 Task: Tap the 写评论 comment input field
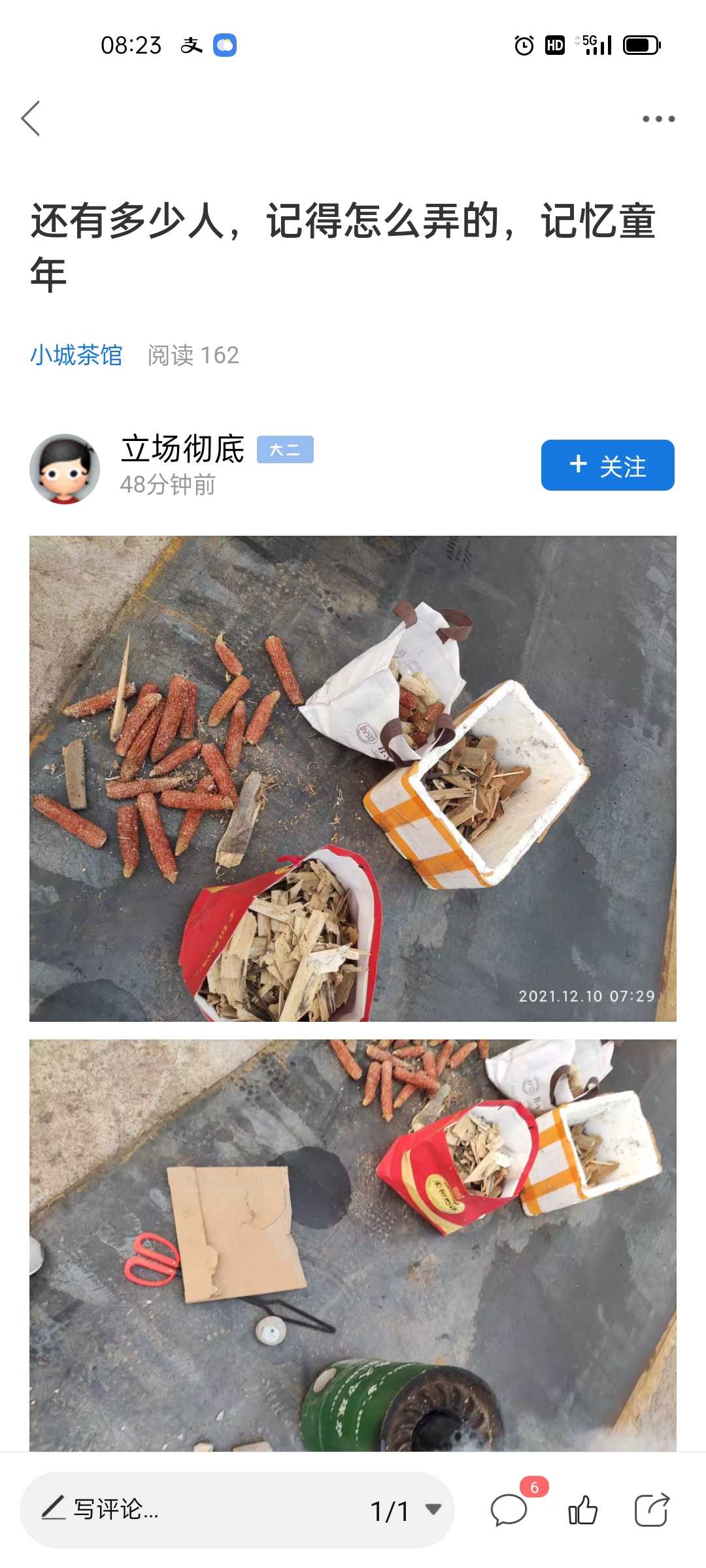coord(196,1510)
